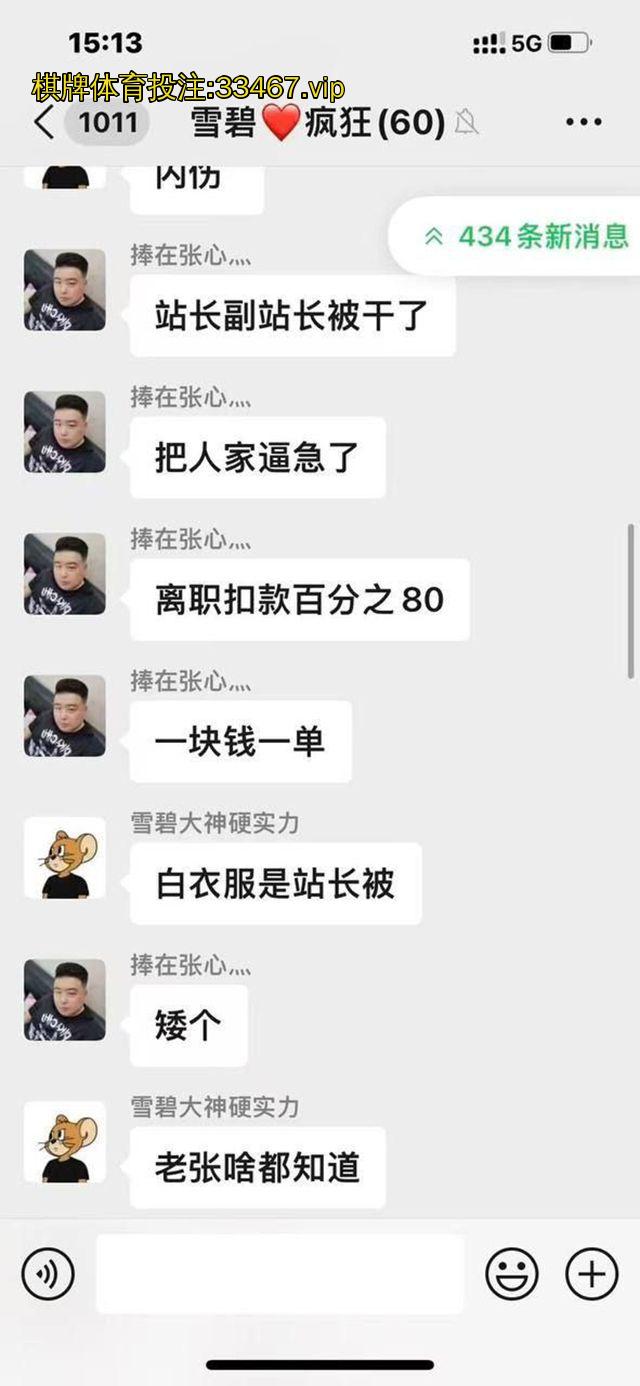Open Jerry mouse avatar beside "老张啥都知道"
The image size is (640, 1386).
click(x=65, y=1142)
